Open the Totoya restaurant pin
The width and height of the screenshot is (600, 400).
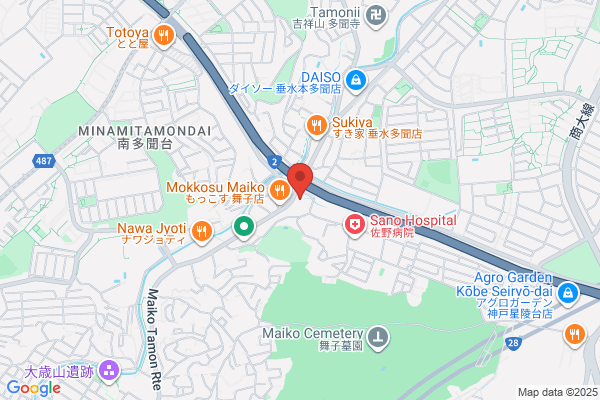164,37
